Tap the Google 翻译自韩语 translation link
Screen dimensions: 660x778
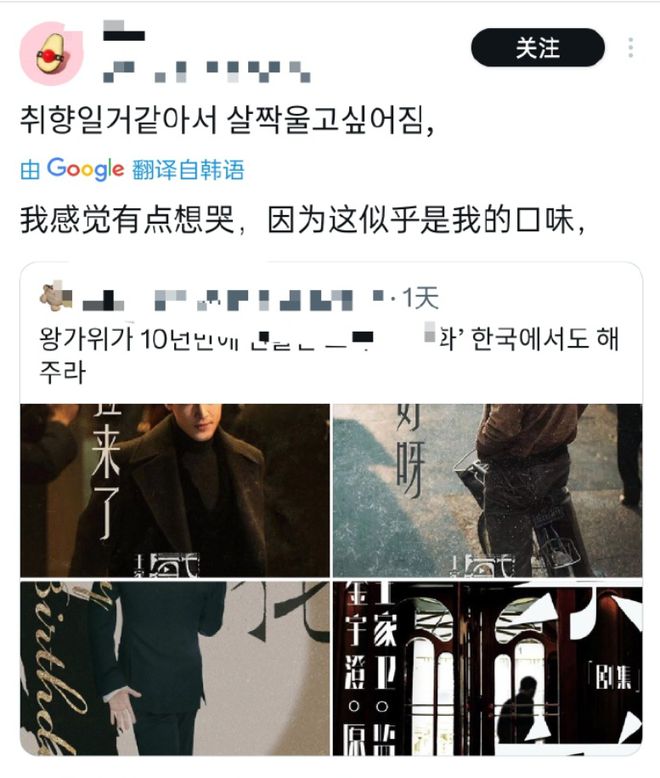(133, 169)
